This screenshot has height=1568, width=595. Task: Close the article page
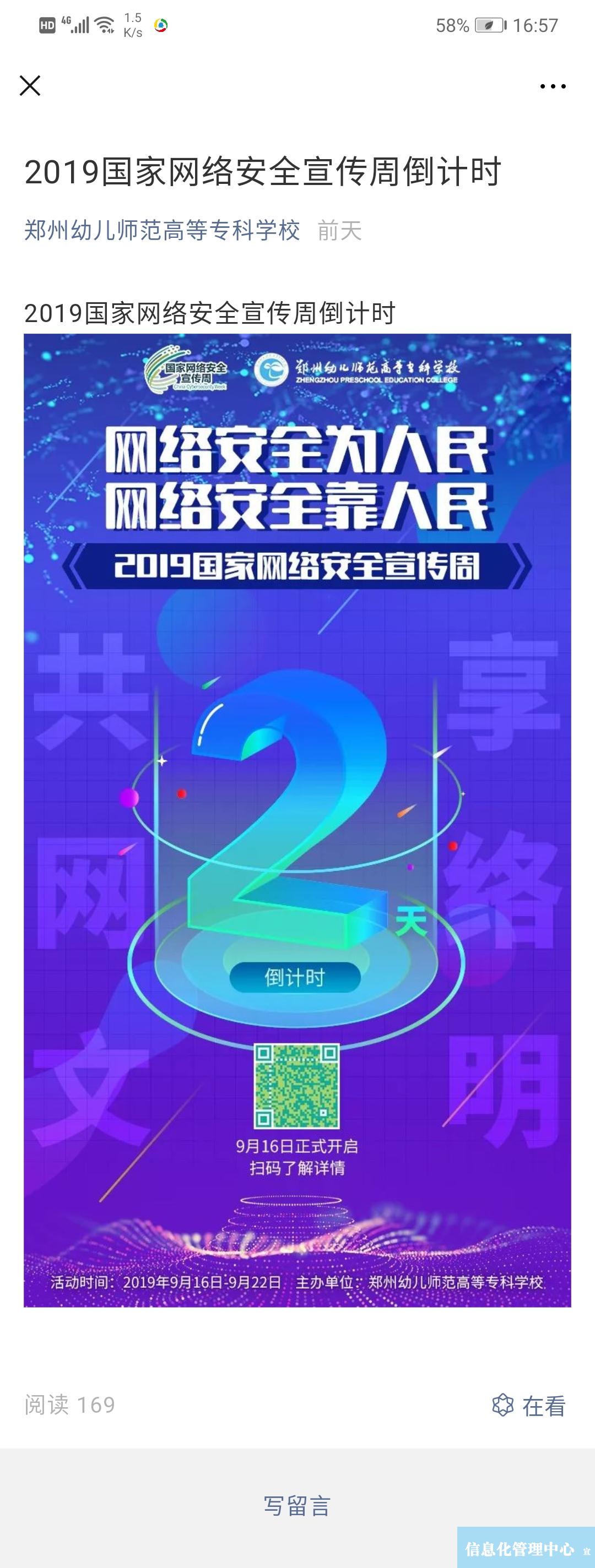pos(30,86)
